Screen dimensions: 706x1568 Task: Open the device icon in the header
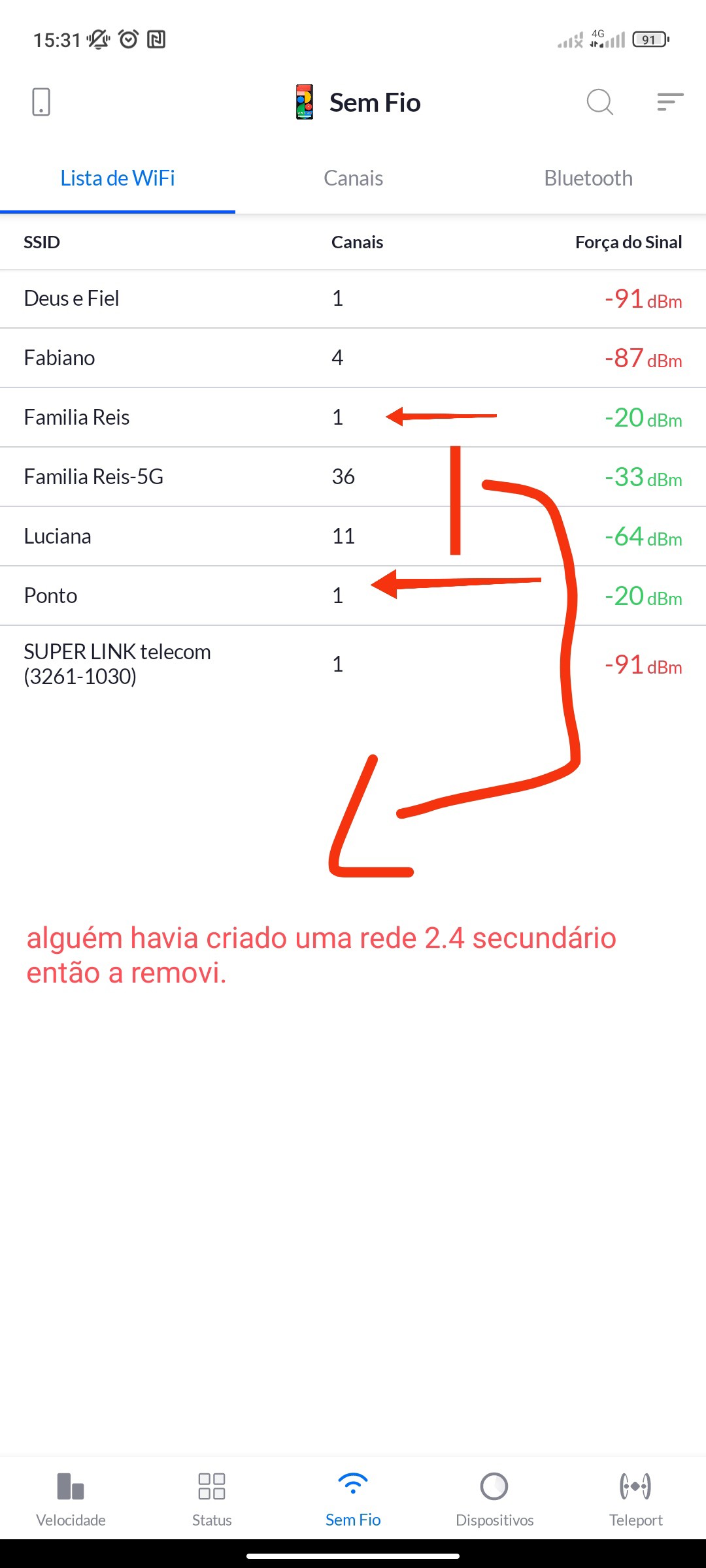(x=41, y=103)
